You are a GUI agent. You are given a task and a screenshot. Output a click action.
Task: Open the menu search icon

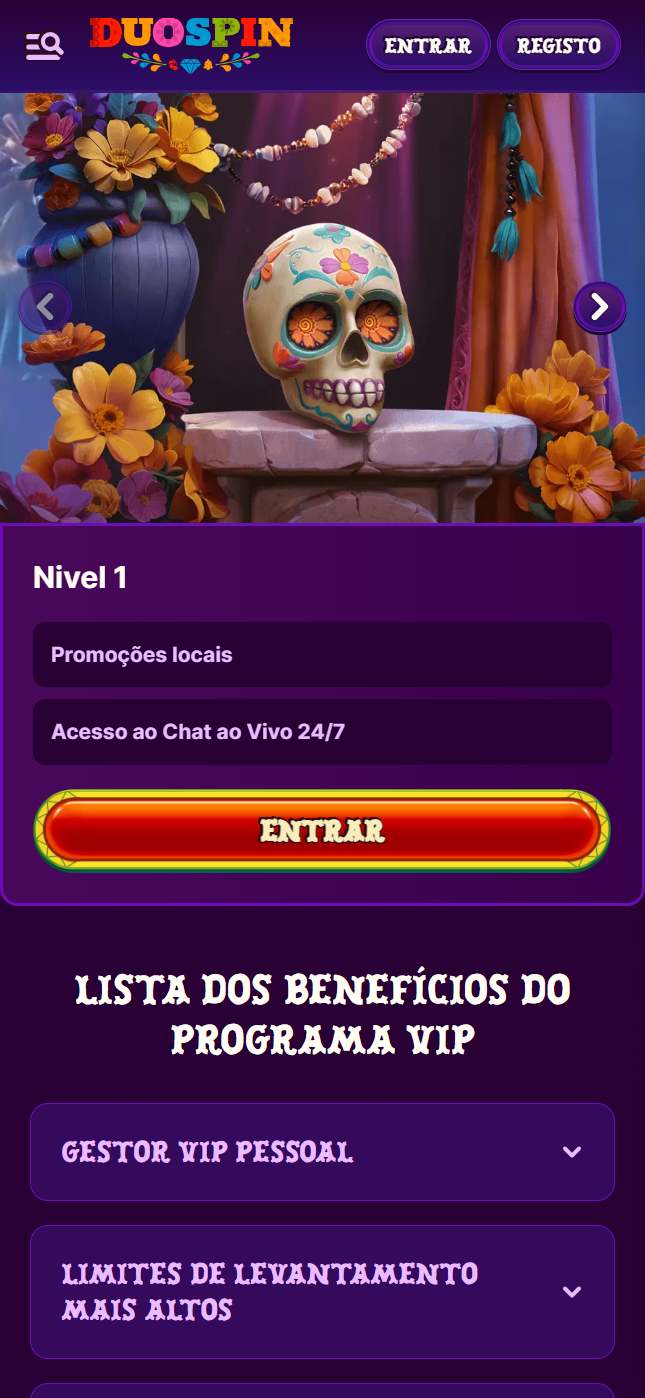click(x=44, y=45)
